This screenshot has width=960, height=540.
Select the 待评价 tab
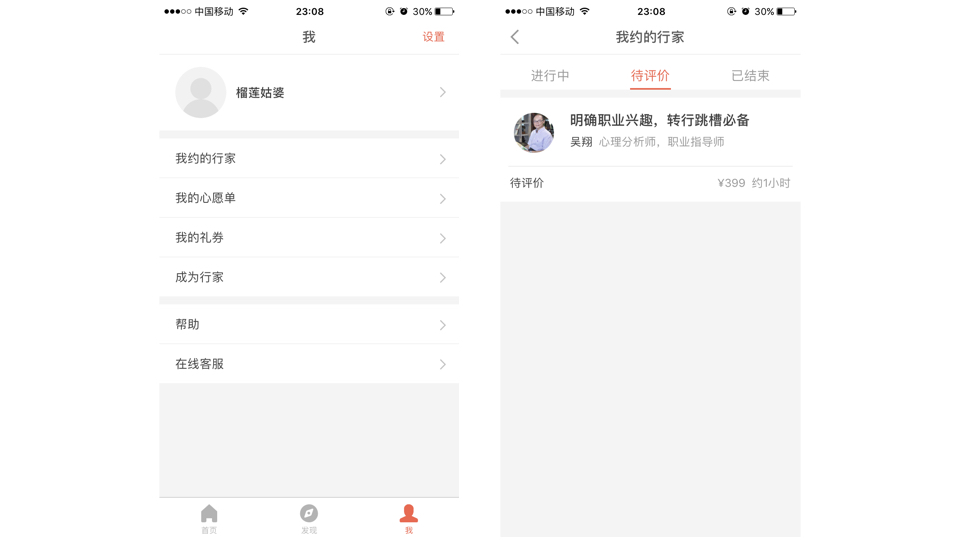tap(650, 75)
